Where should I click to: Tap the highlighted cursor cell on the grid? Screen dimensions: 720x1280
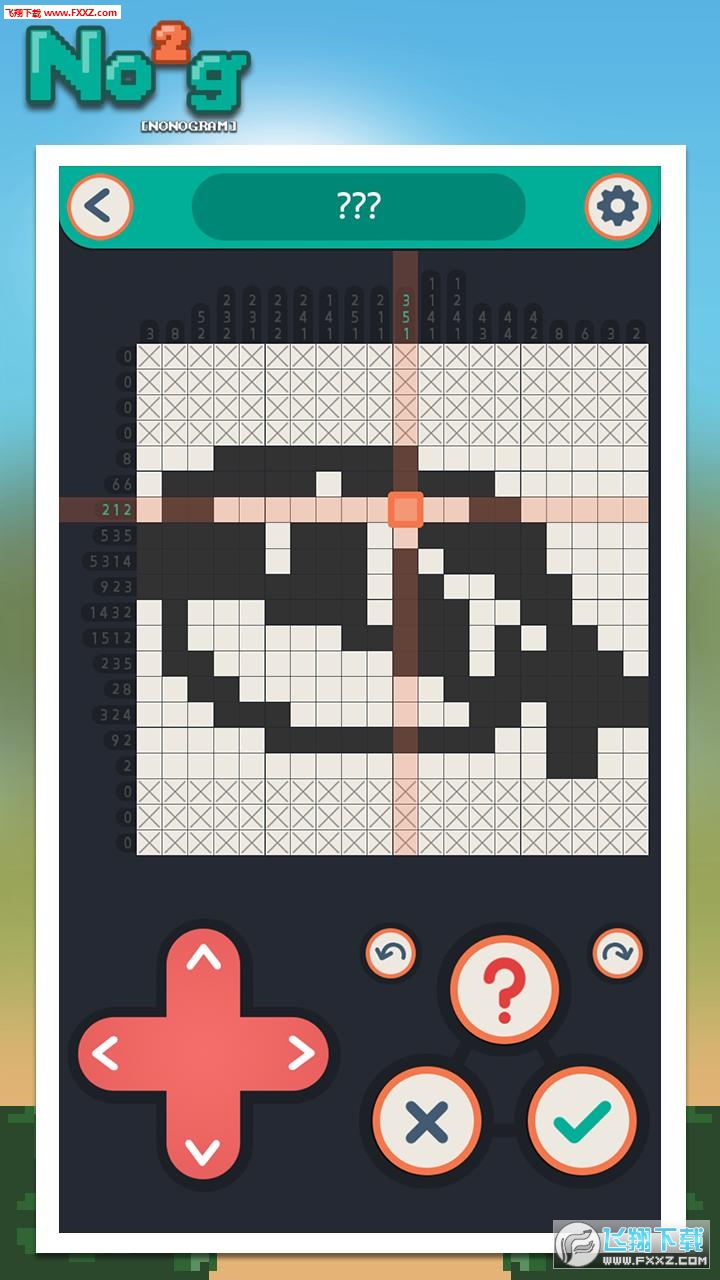(x=405, y=509)
